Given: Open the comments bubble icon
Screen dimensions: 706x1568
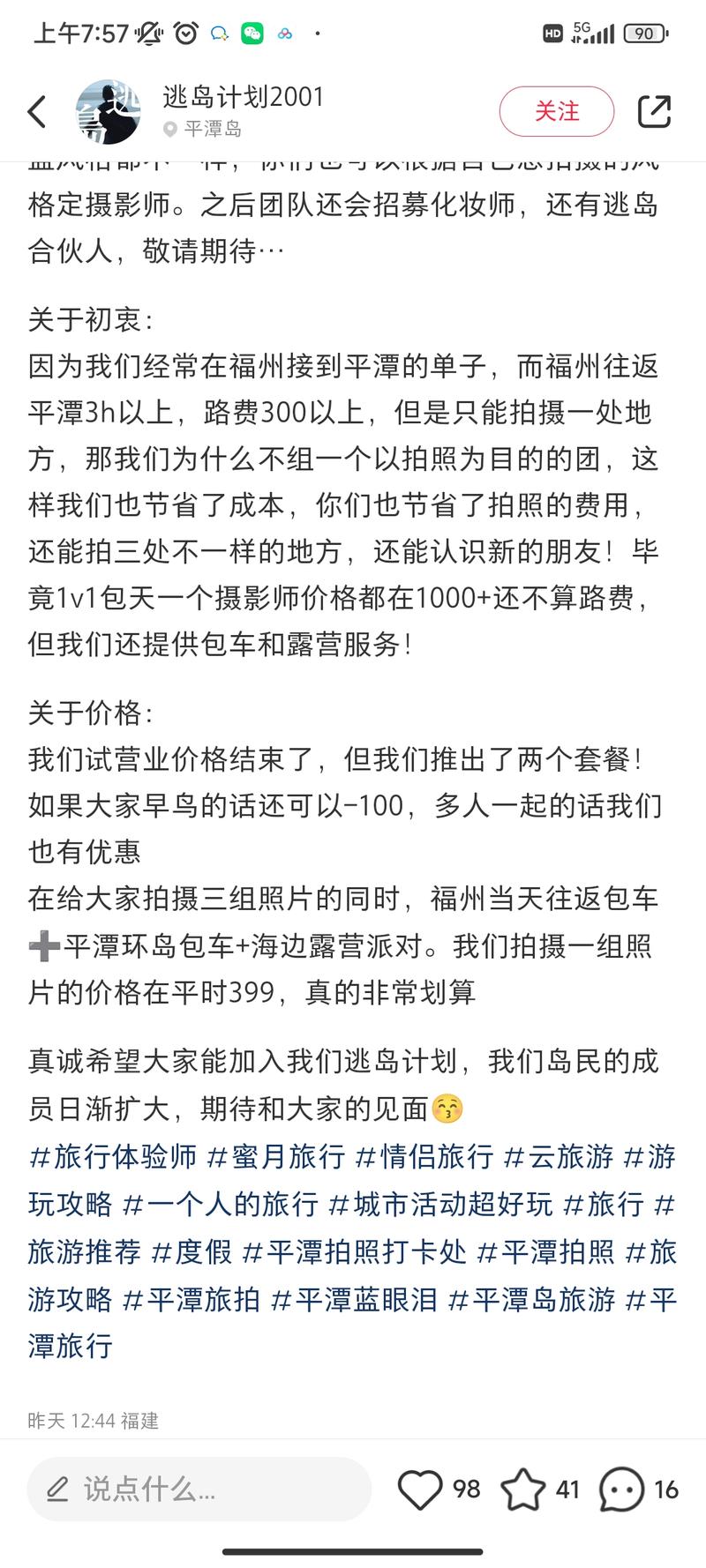Looking at the screenshot, I should (x=621, y=1490).
